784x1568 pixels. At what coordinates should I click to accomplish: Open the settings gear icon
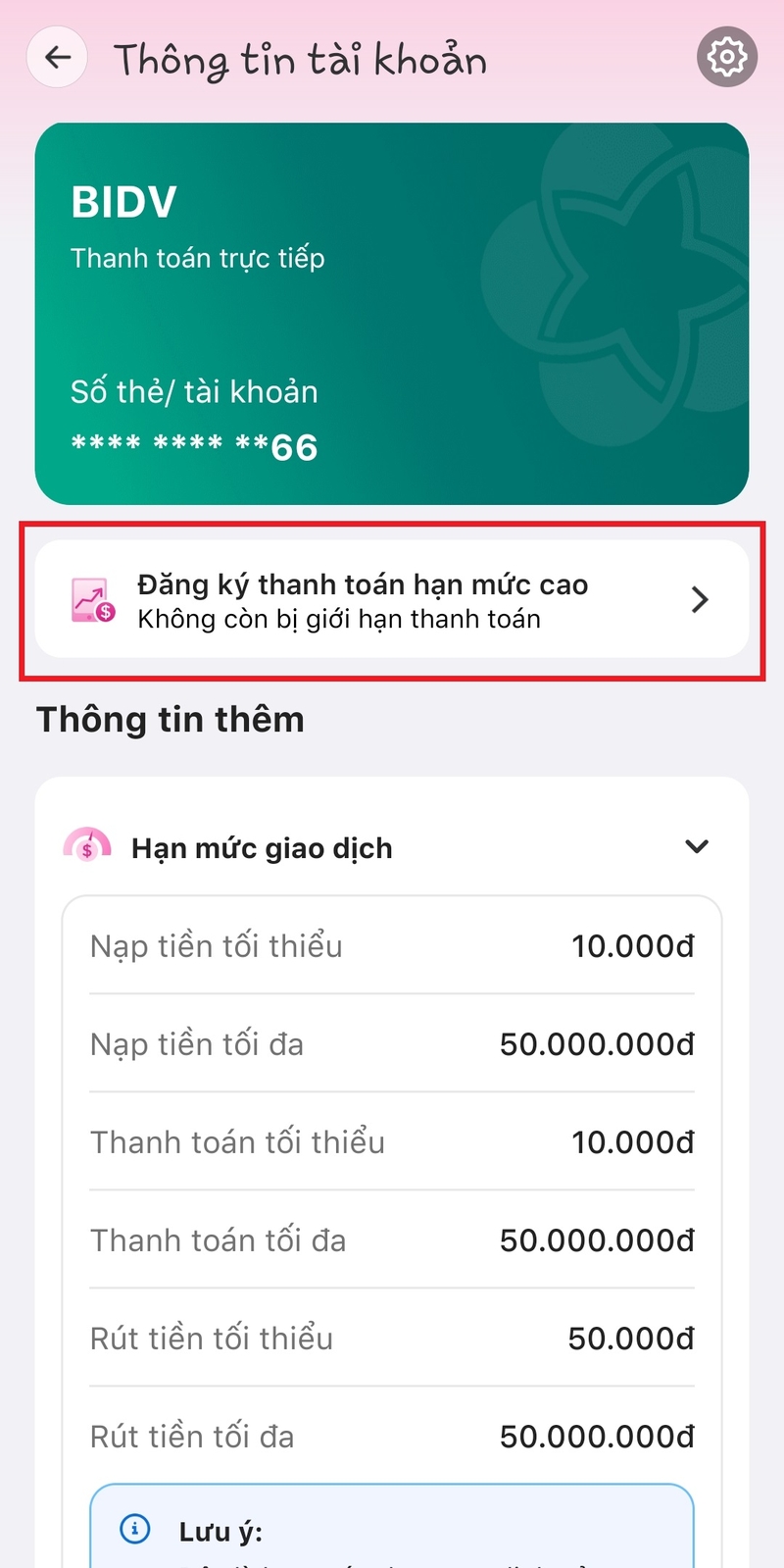[726, 58]
